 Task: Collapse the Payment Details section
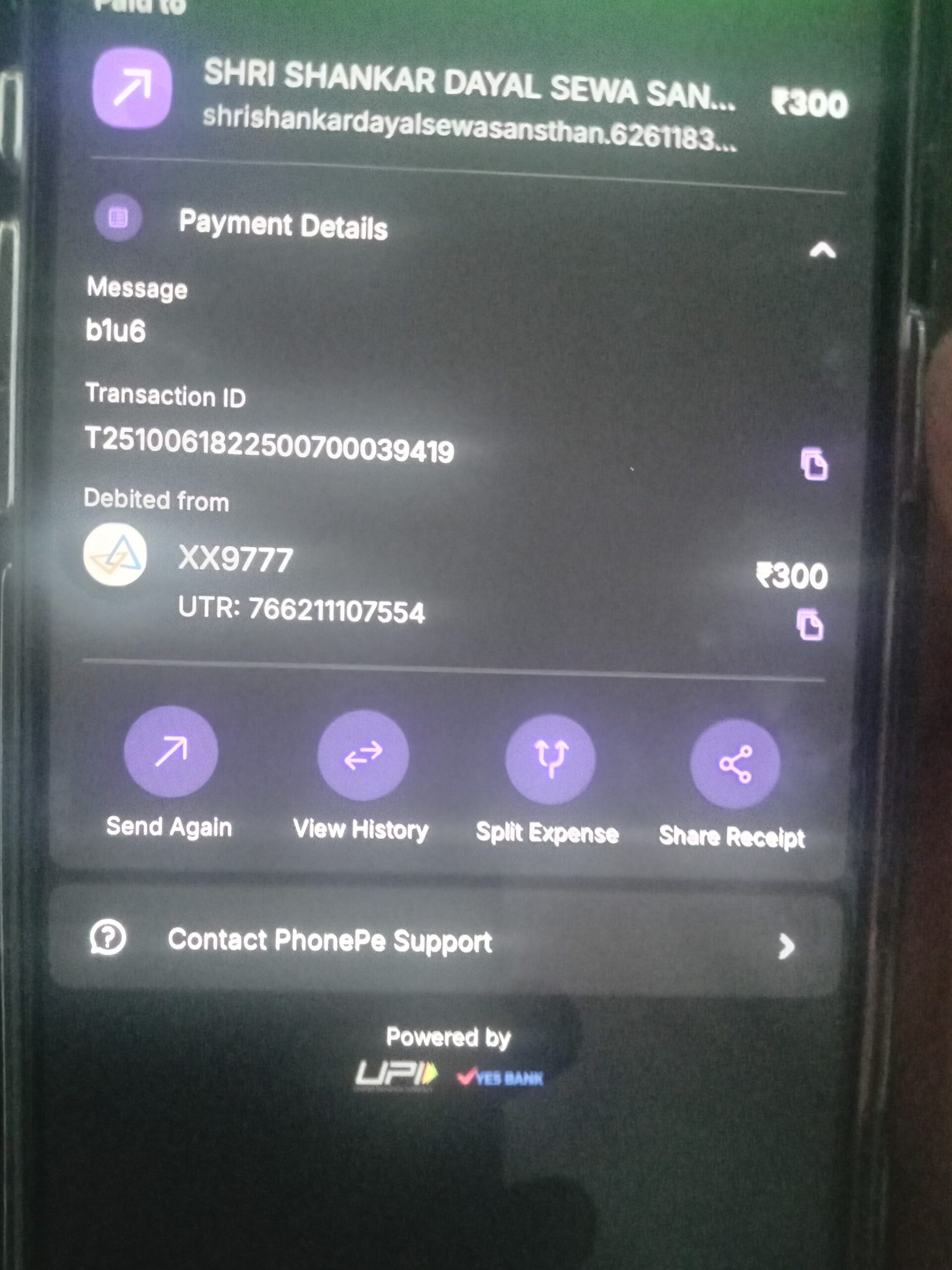[822, 251]
